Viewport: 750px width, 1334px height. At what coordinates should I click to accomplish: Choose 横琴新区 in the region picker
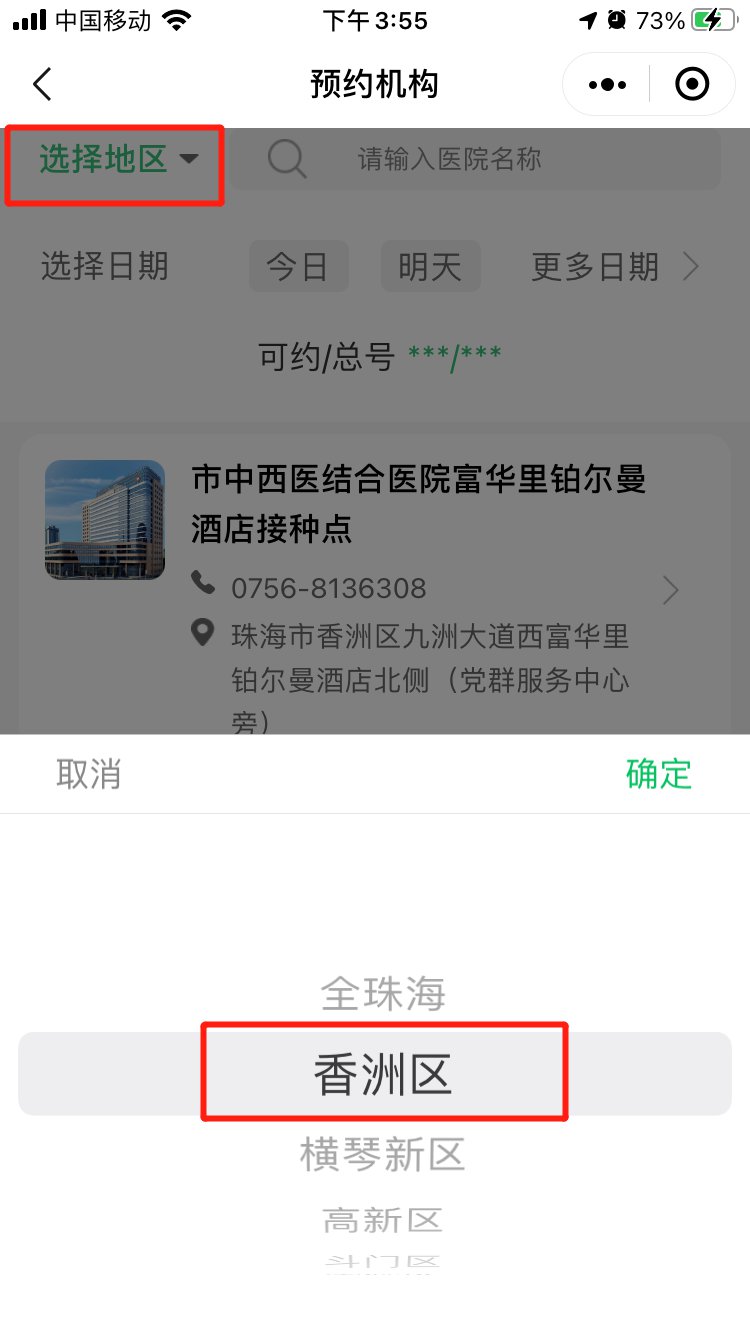click(383, 1155)
